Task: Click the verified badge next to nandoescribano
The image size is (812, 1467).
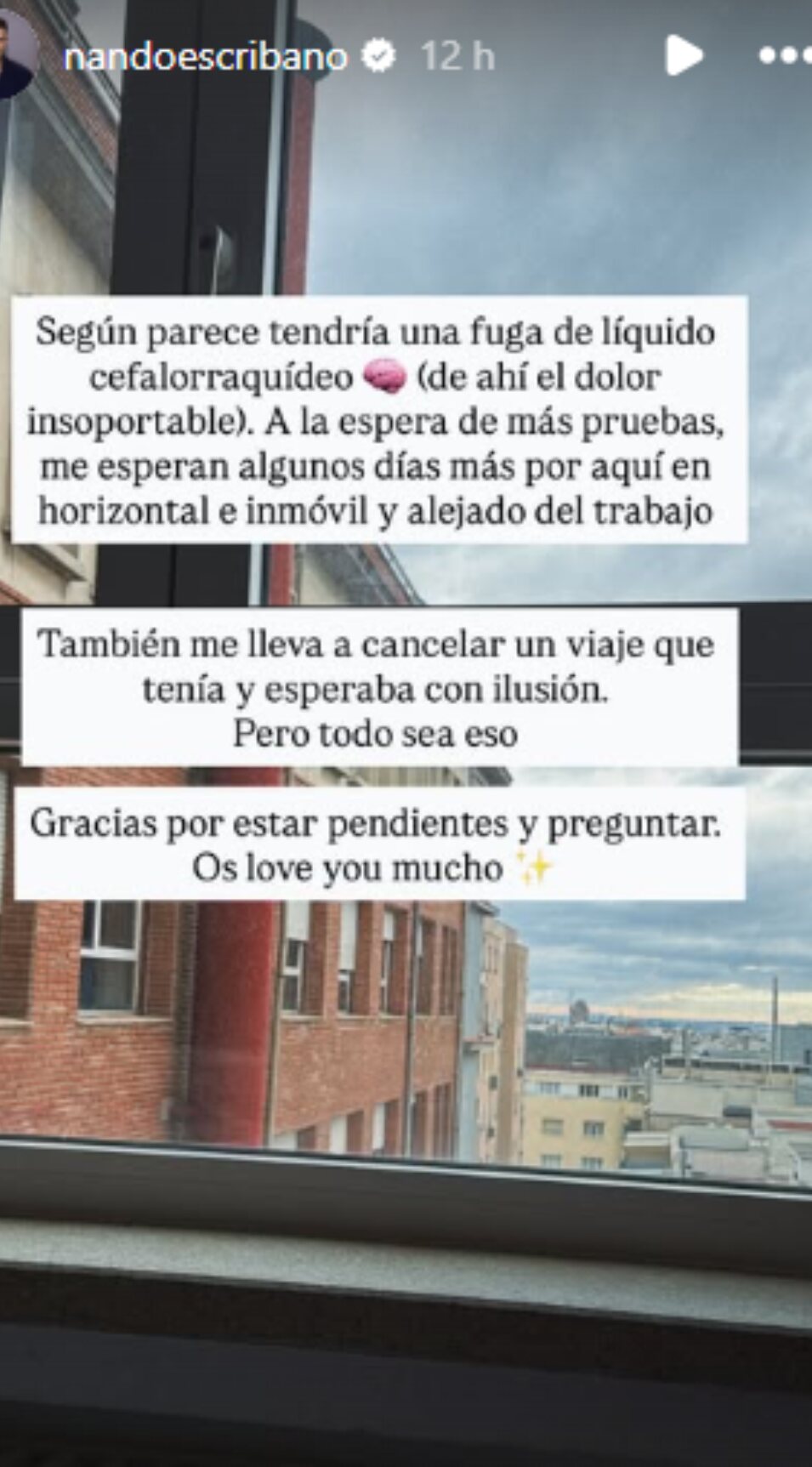Action: (x=377, y=56)
